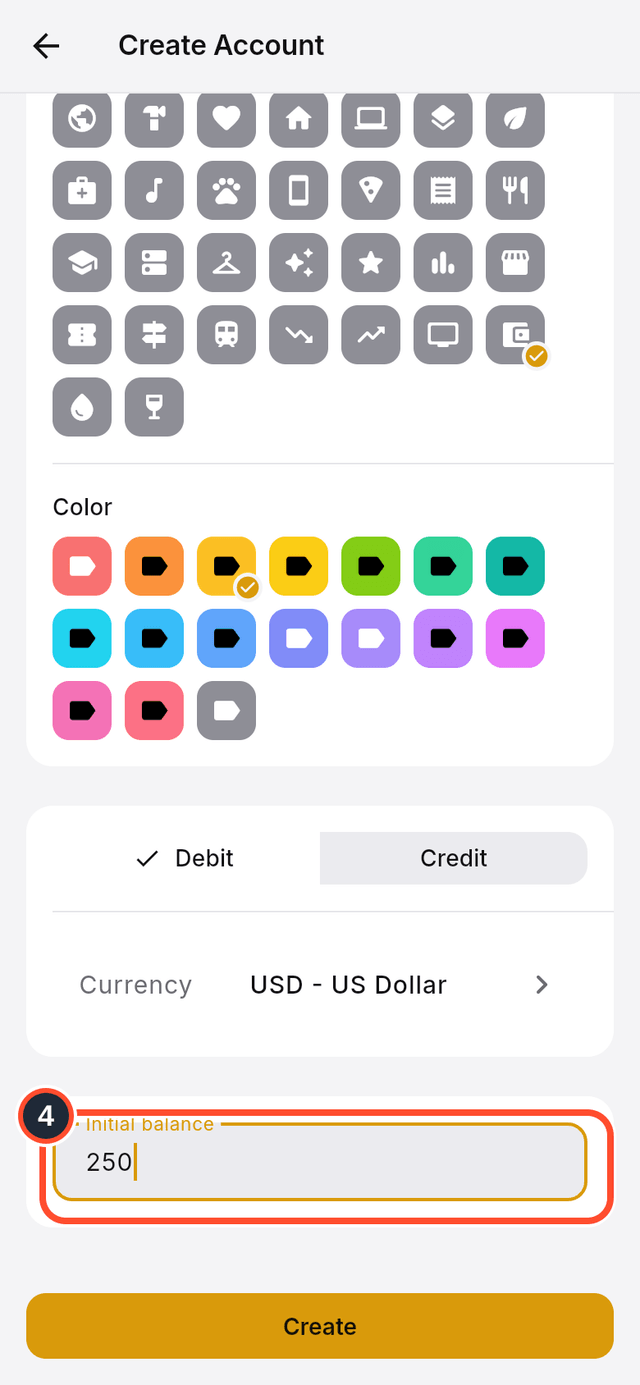Go back from Create Account
The image size is (640, 1385).
[46, 45]
